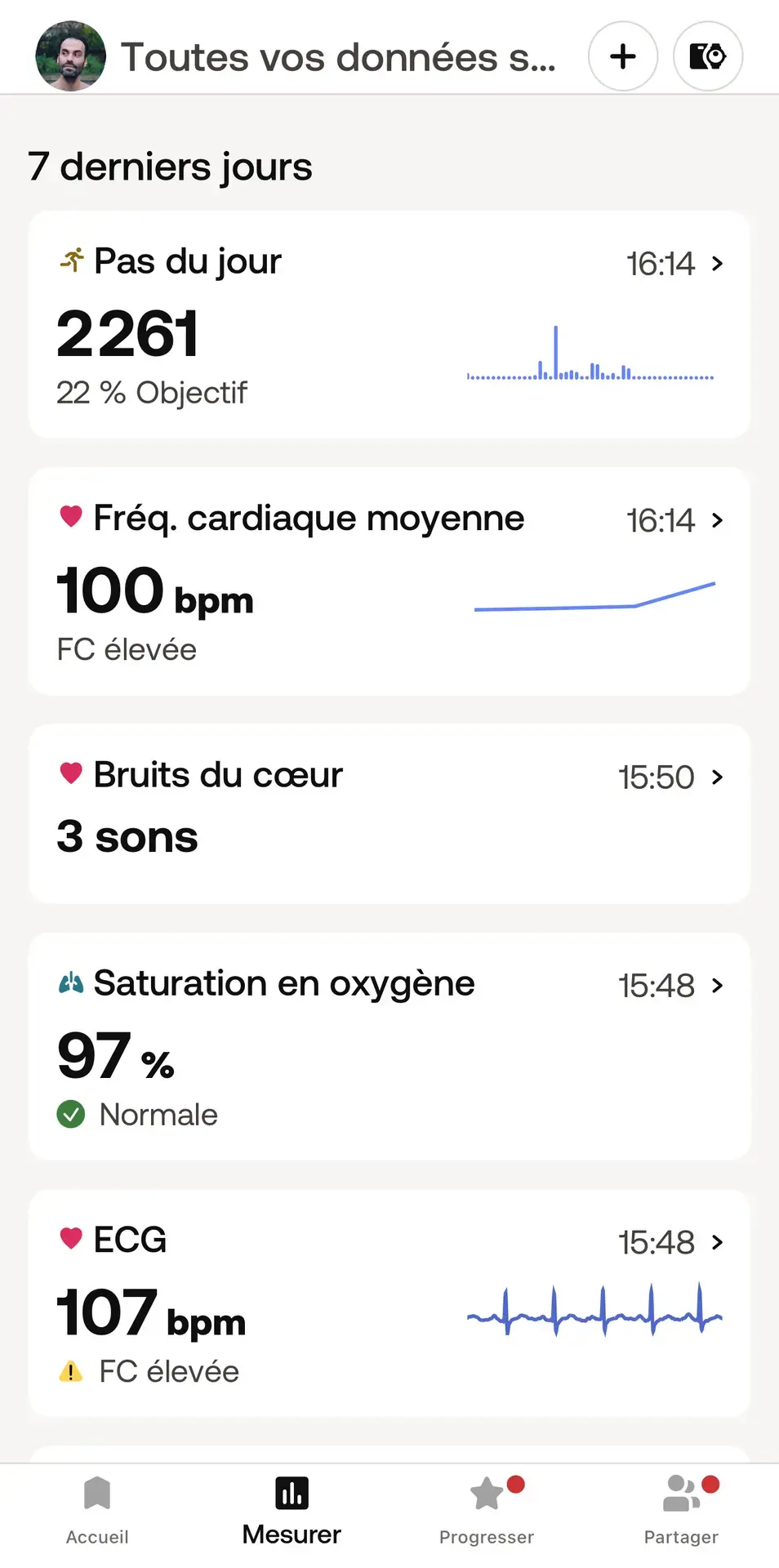Expand the Pas du jour card chevron
This screenshot has width=779, height=1568.
pos(718,263)
